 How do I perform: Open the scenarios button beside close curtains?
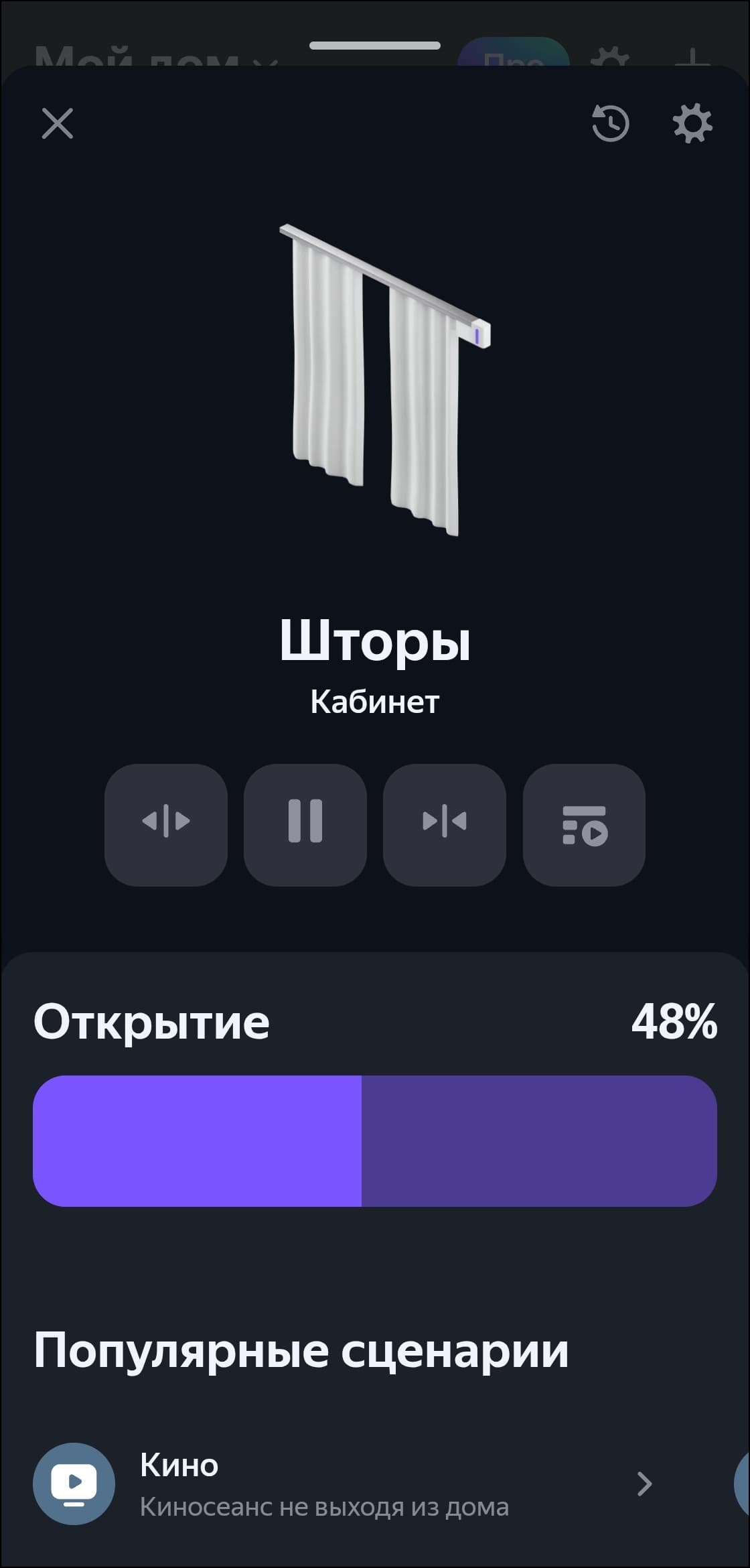(x=584, y=824)
